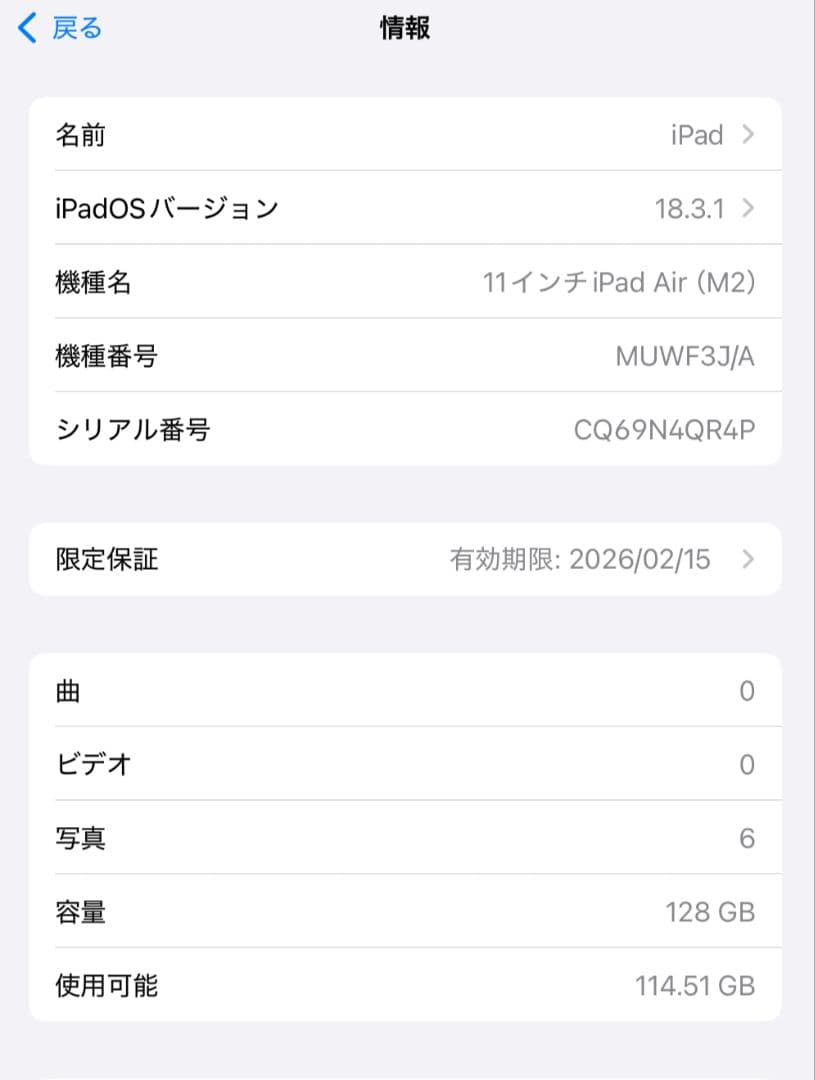Tap the 限定保証 warranty row
This screenshot has height=1080, width=815.
400,559
